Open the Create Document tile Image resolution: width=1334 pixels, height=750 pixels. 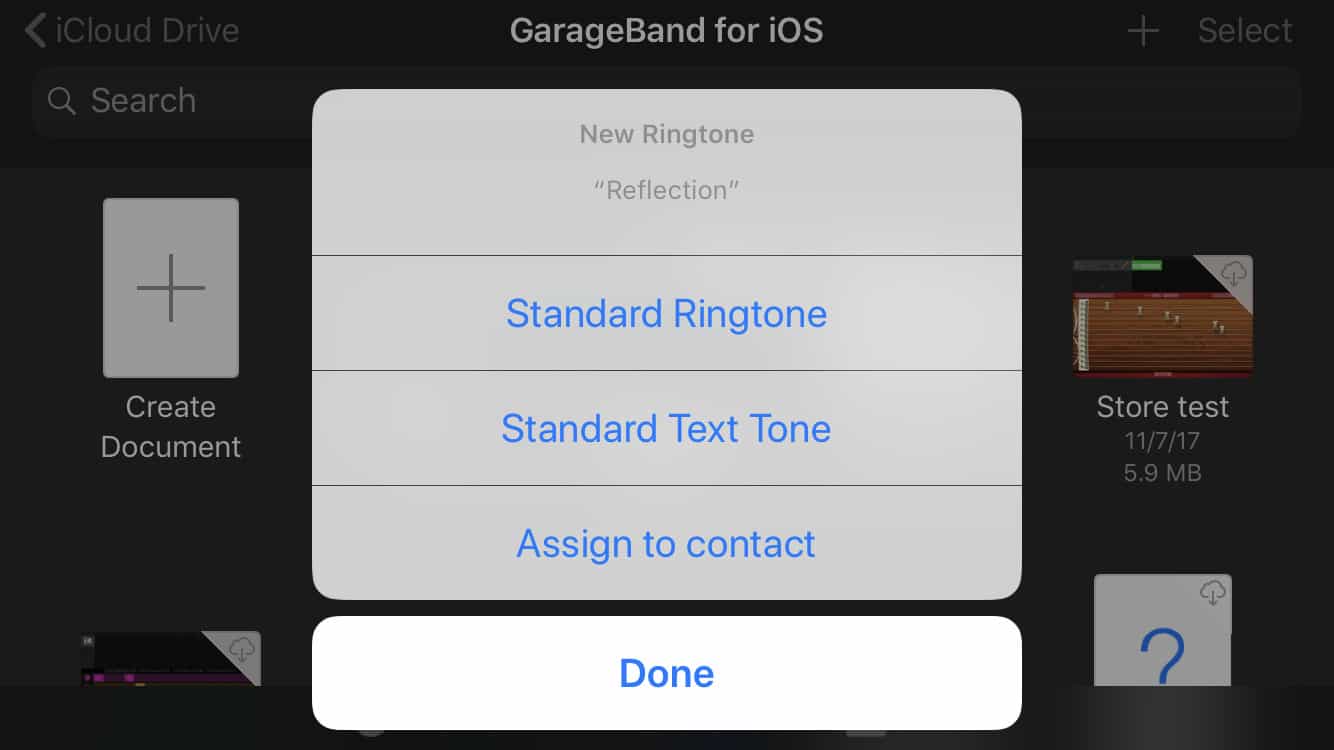(171, 288)
